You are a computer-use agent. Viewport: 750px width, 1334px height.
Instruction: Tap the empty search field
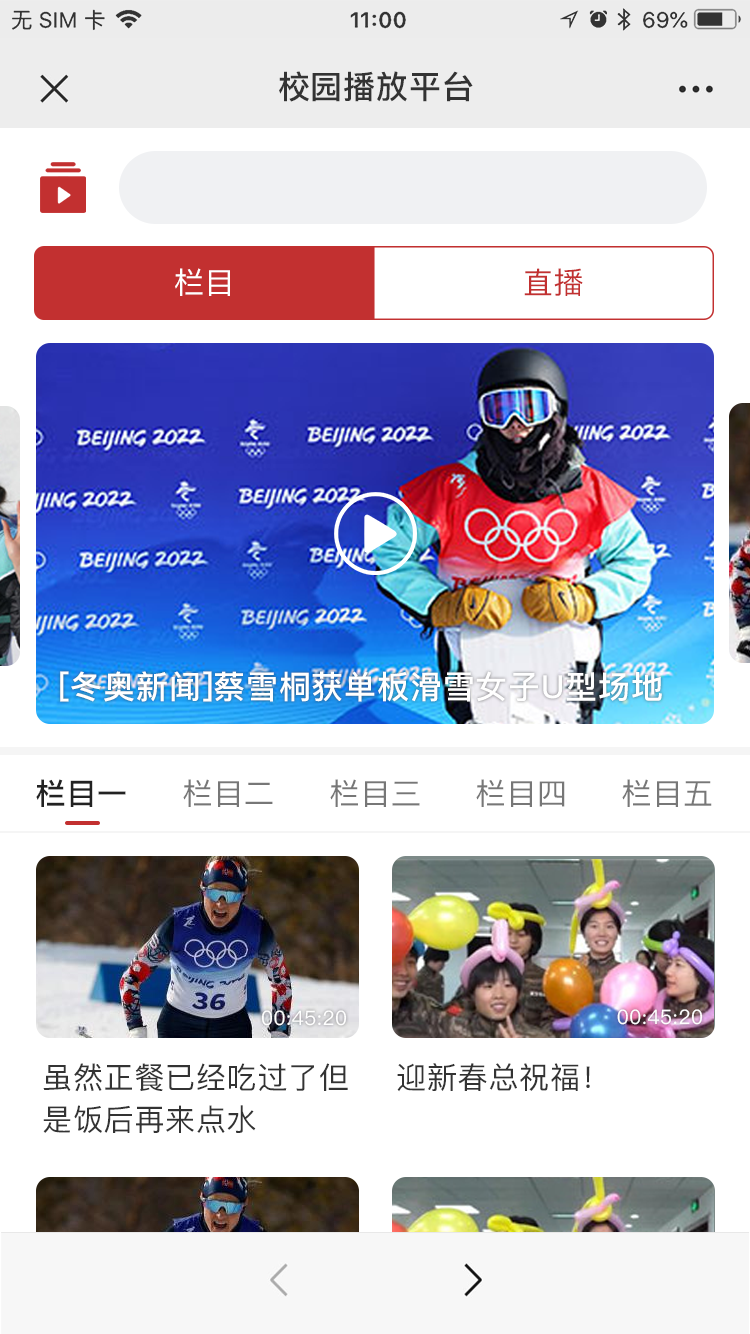[x=412, y=187]
